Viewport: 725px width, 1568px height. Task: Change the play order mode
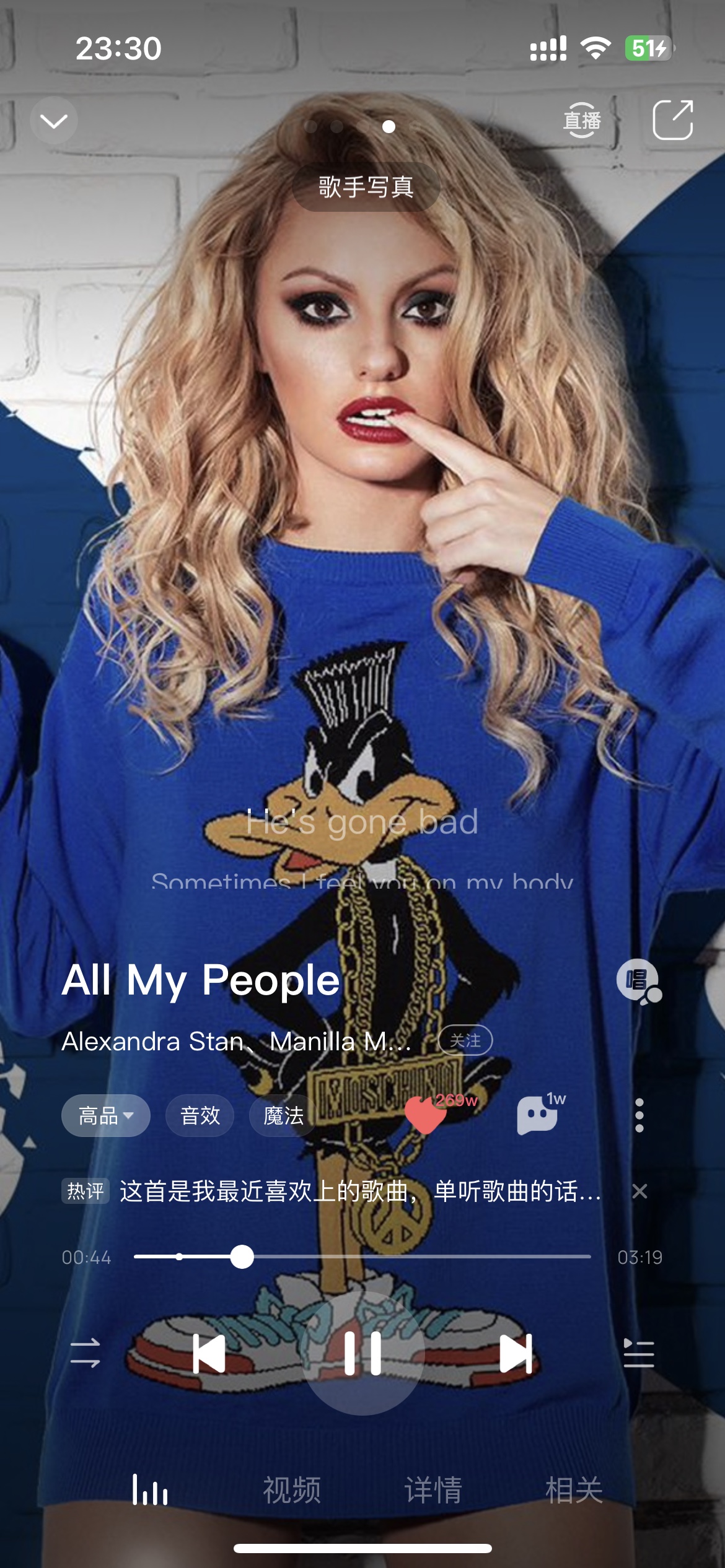point(86,1353)
